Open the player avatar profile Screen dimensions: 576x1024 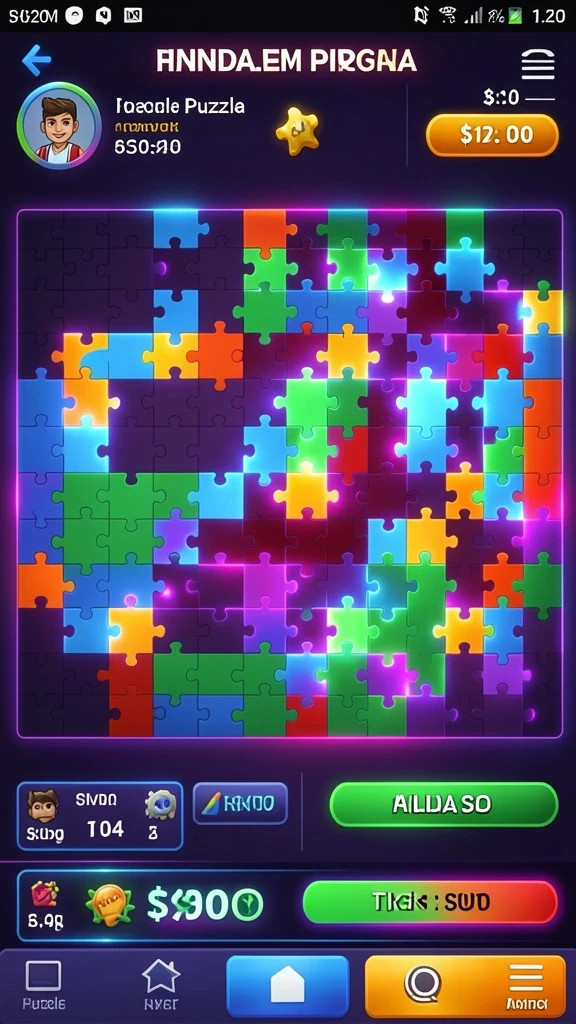(59, 125)
